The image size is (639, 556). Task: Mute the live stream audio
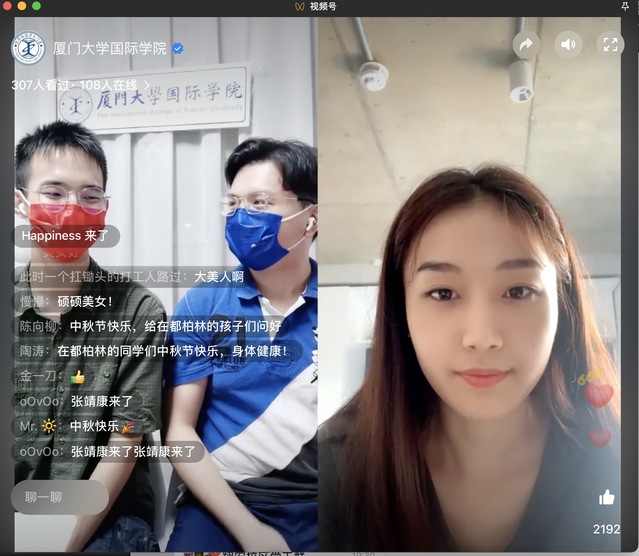coord(569,45)
